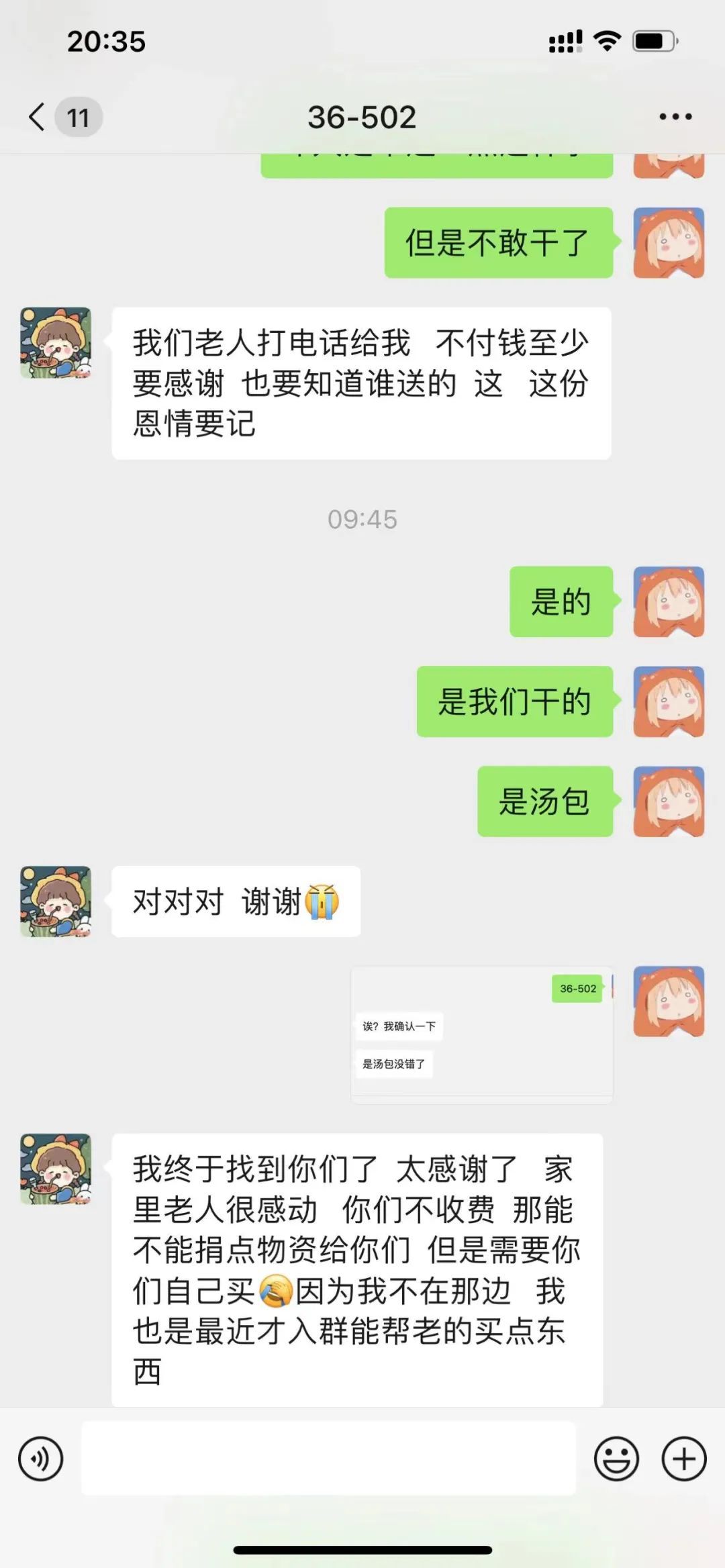Switch to voice message input
725x1568 pixels.
pyautogui.click(x=40, y=1459)
